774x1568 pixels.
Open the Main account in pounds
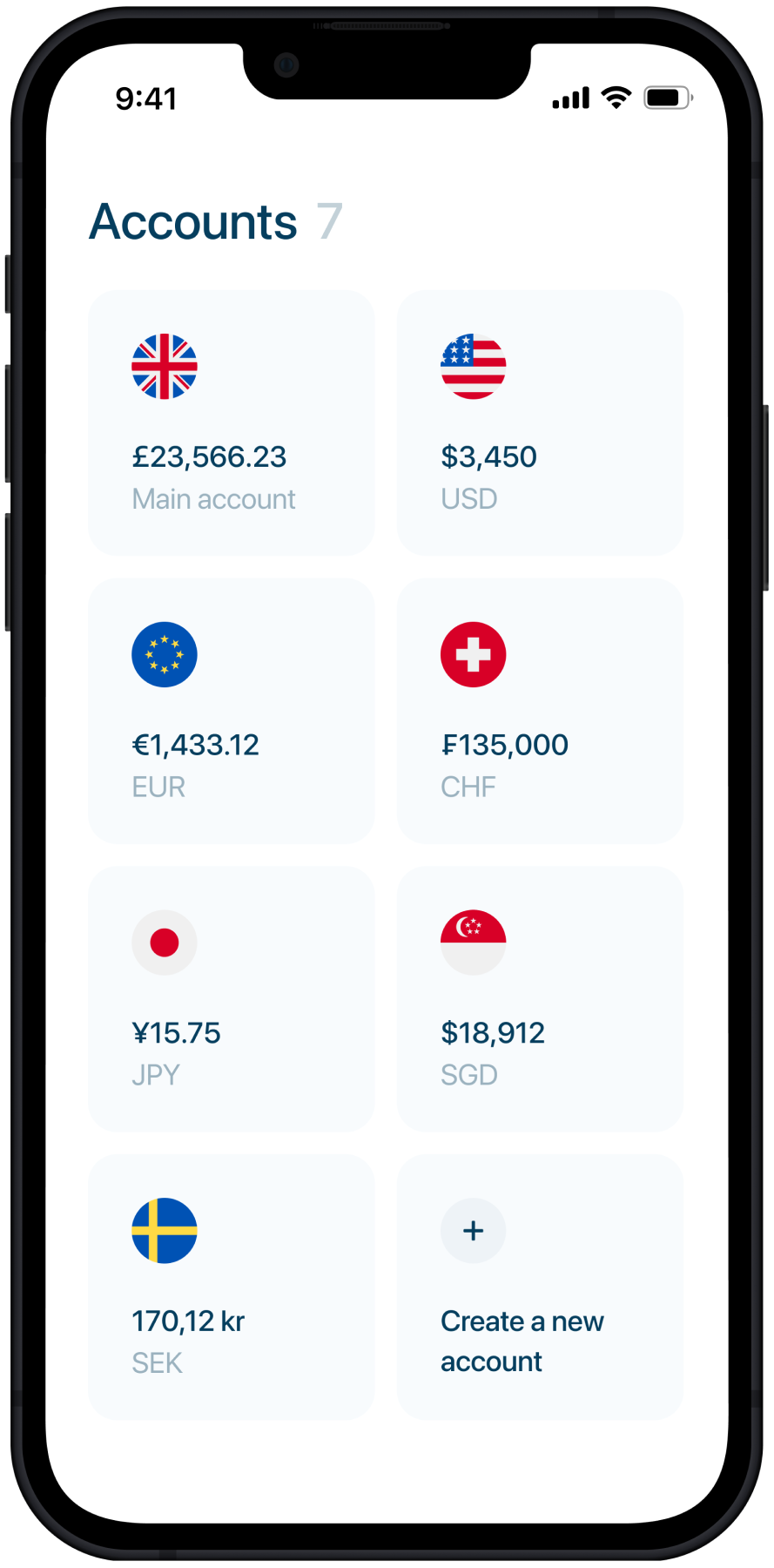(231, 423)
